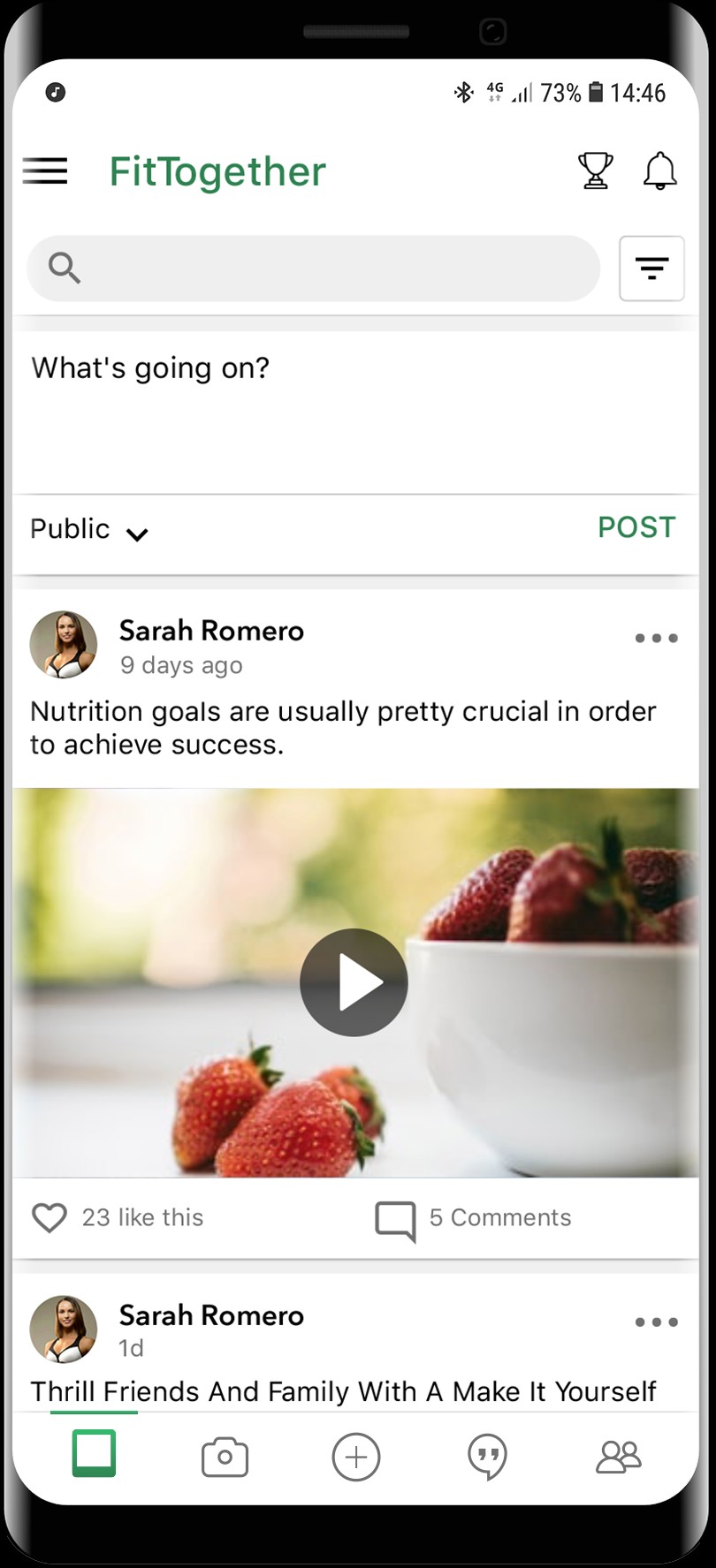Like the Nutrition goals post
716x1568 pixels.
click(50, 1217)
